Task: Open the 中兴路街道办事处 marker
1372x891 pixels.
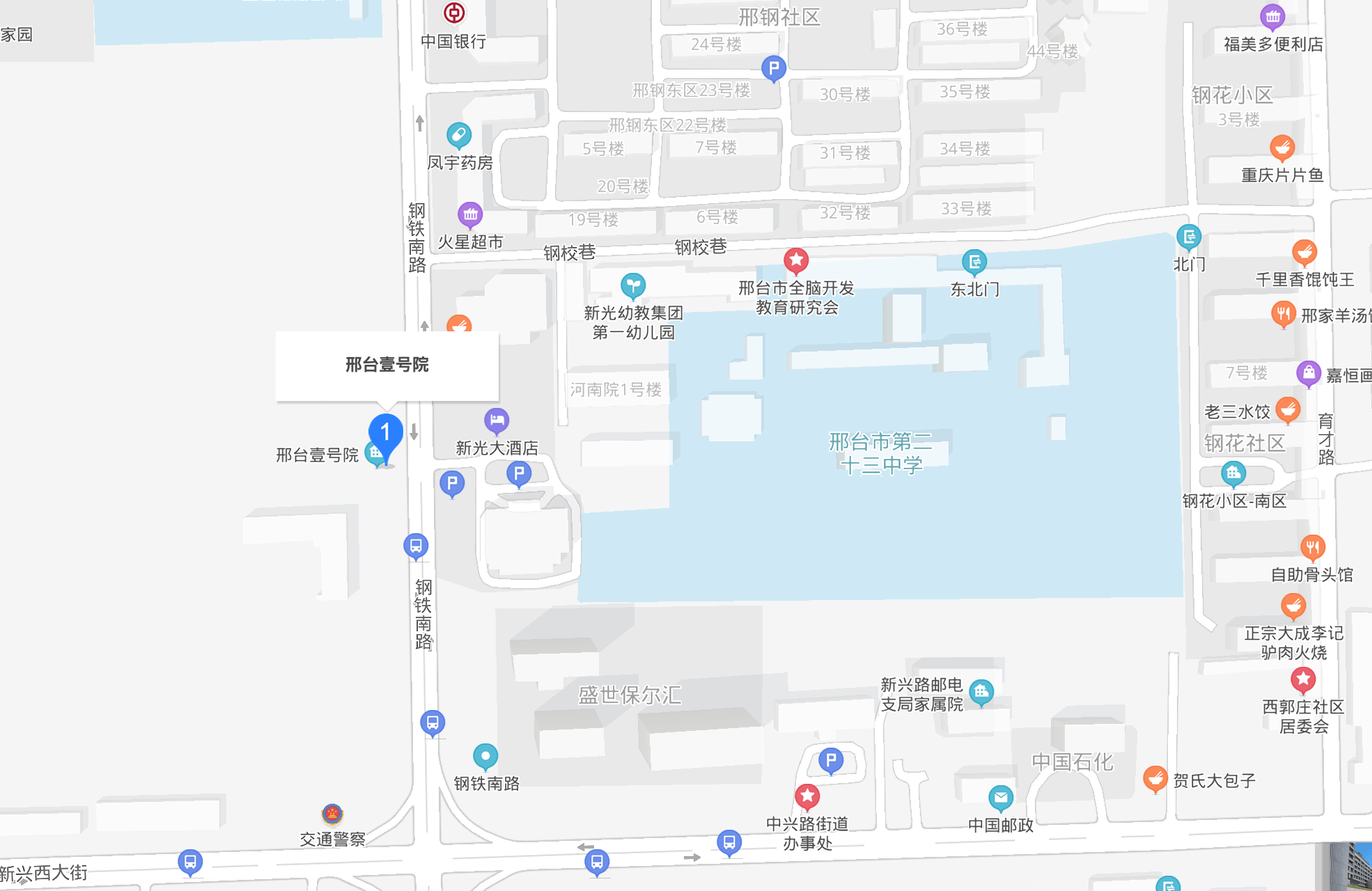Action: 807,796
